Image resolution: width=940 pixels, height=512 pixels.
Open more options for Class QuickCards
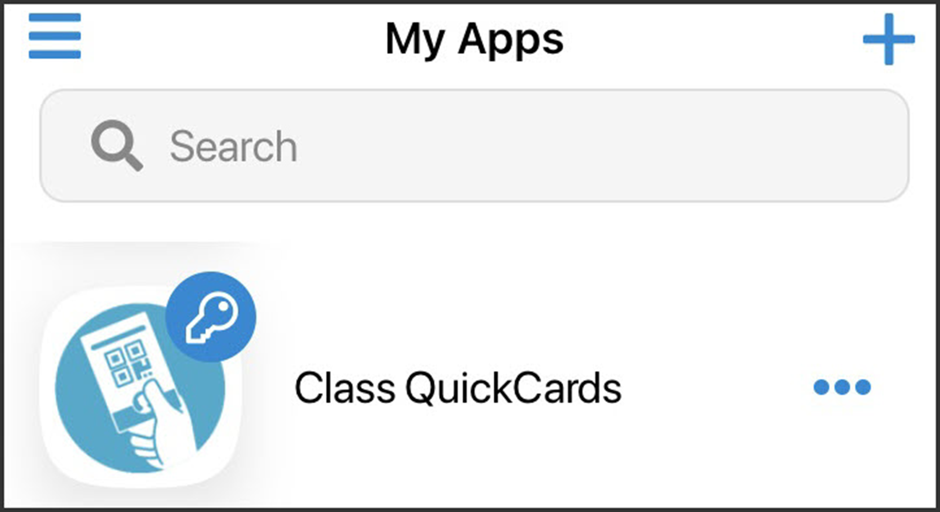(x=842, y=387)
